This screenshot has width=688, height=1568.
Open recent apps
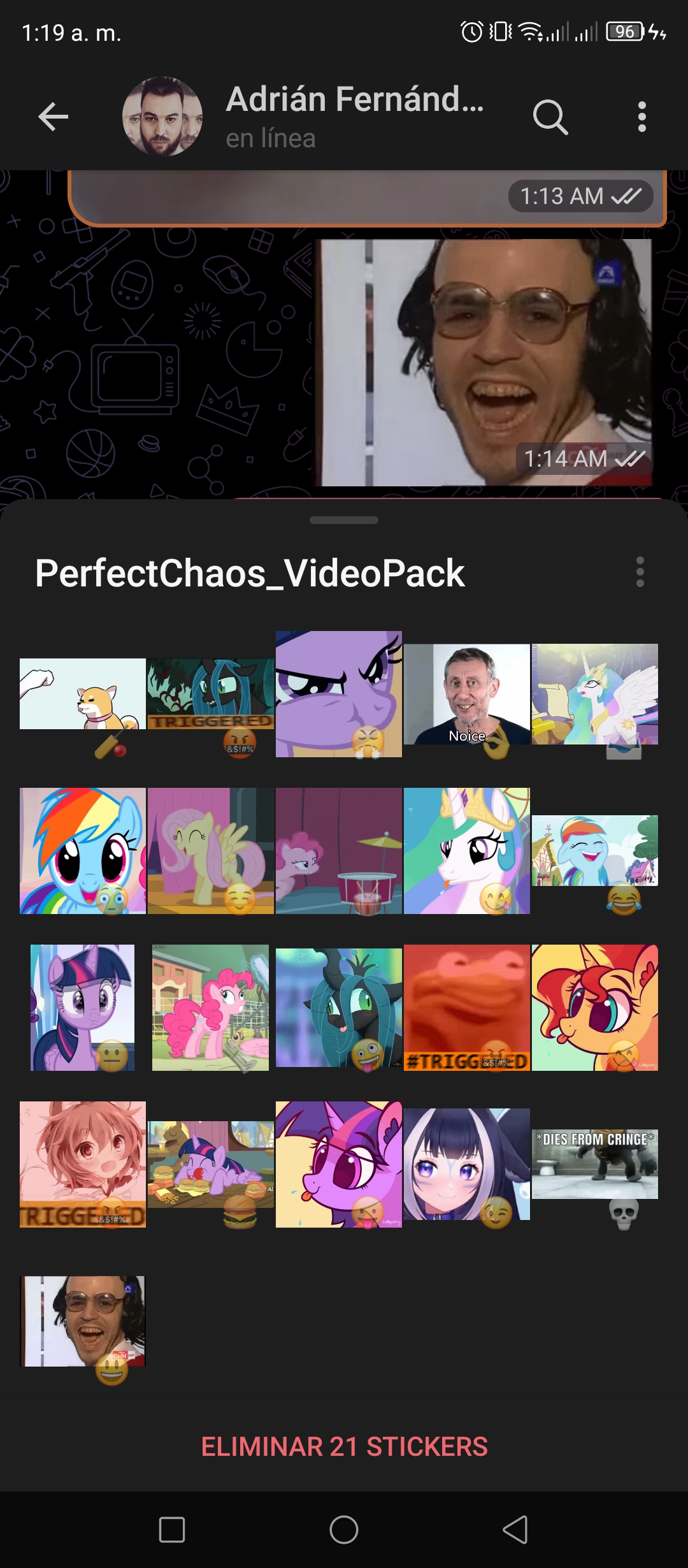[171, 1529]
